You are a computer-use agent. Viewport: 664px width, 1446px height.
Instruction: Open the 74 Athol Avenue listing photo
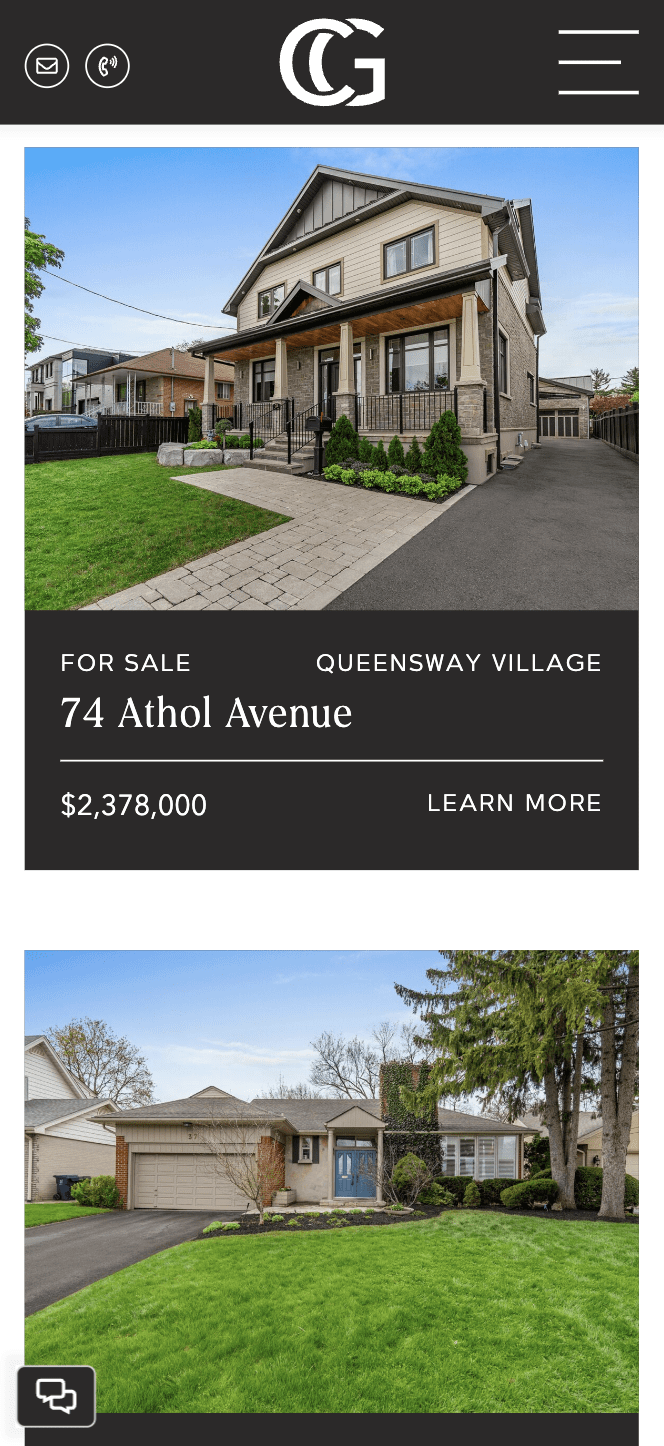coord(331,379)
